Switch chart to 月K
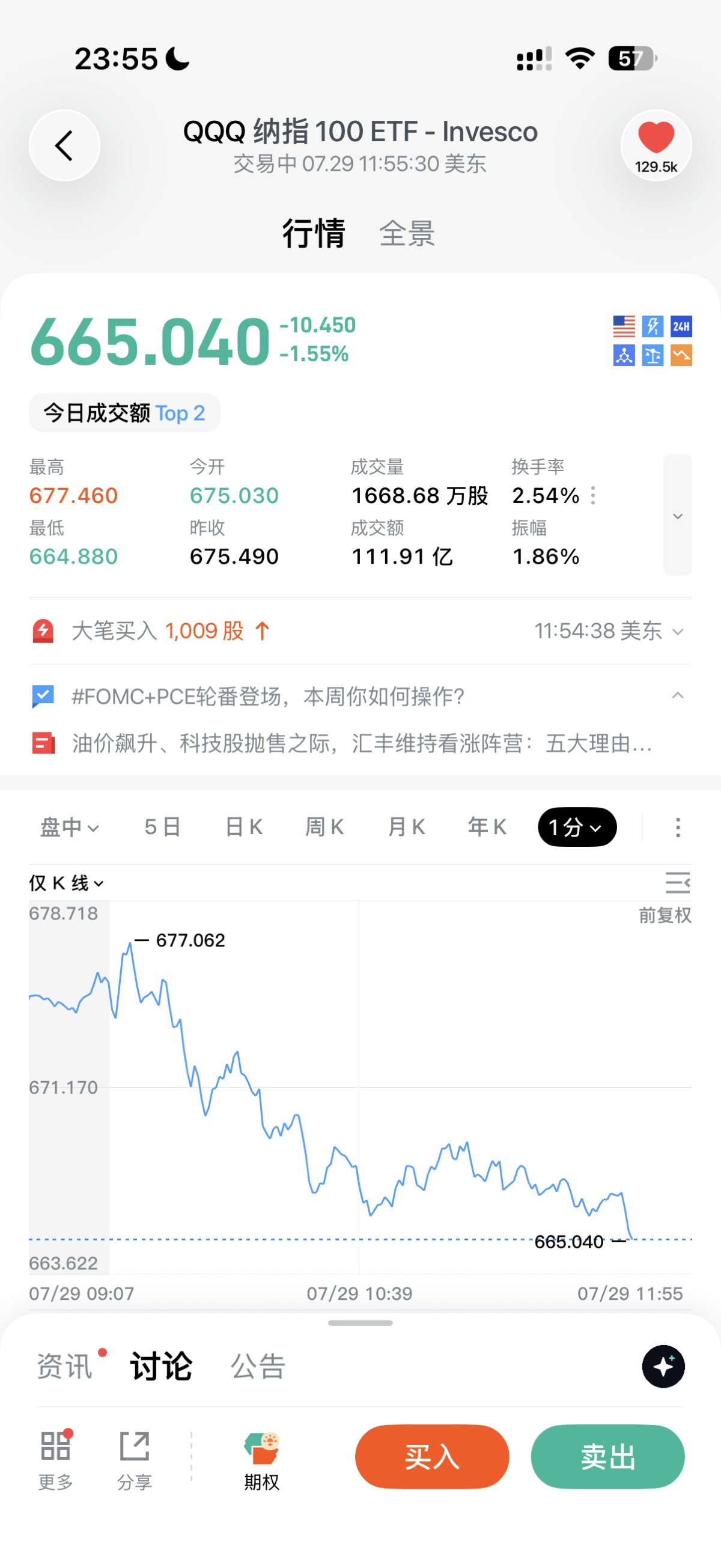721x1568 pixels. tap(406, 827)
